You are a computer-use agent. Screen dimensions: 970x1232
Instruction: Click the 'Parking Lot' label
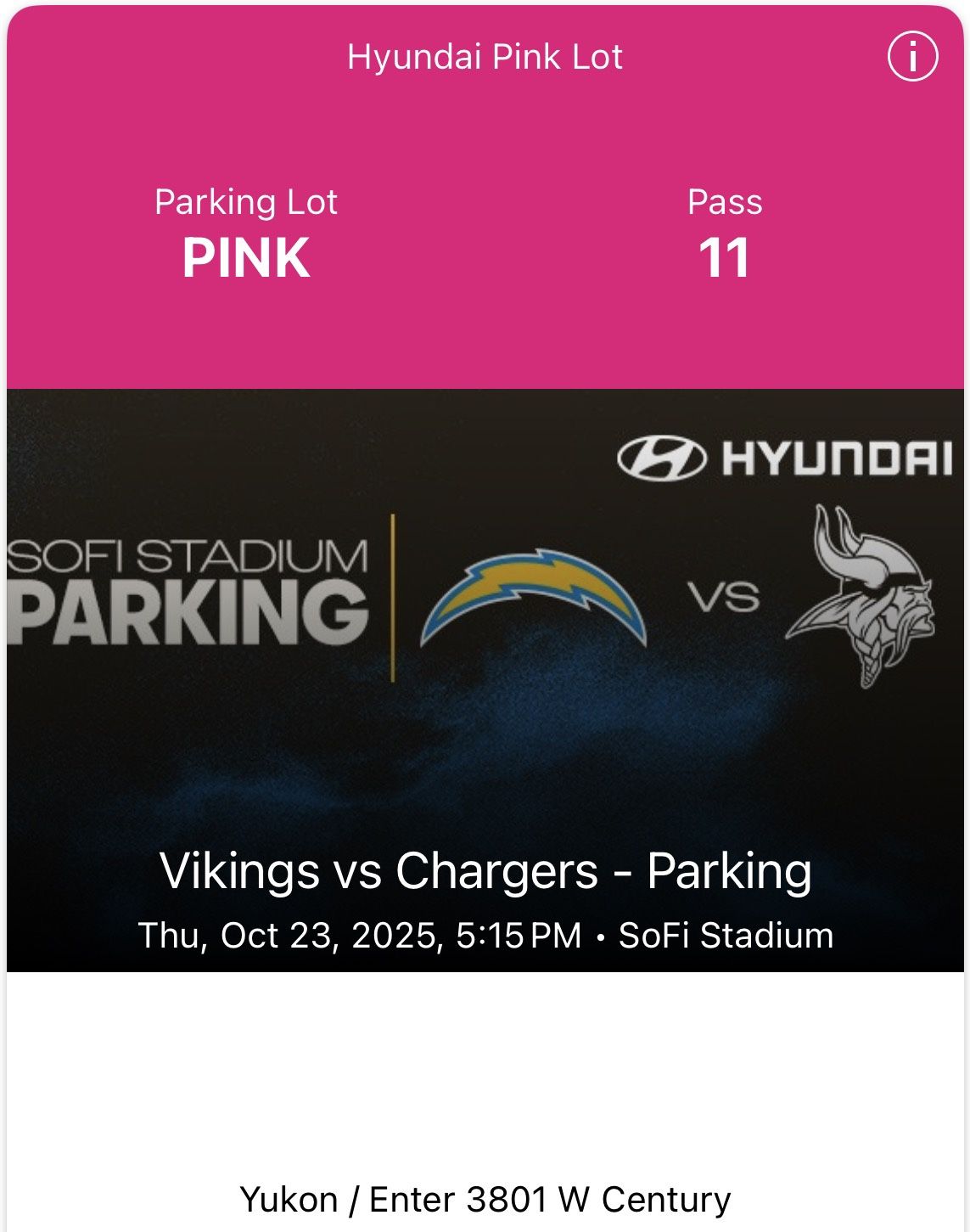point(245,202)
